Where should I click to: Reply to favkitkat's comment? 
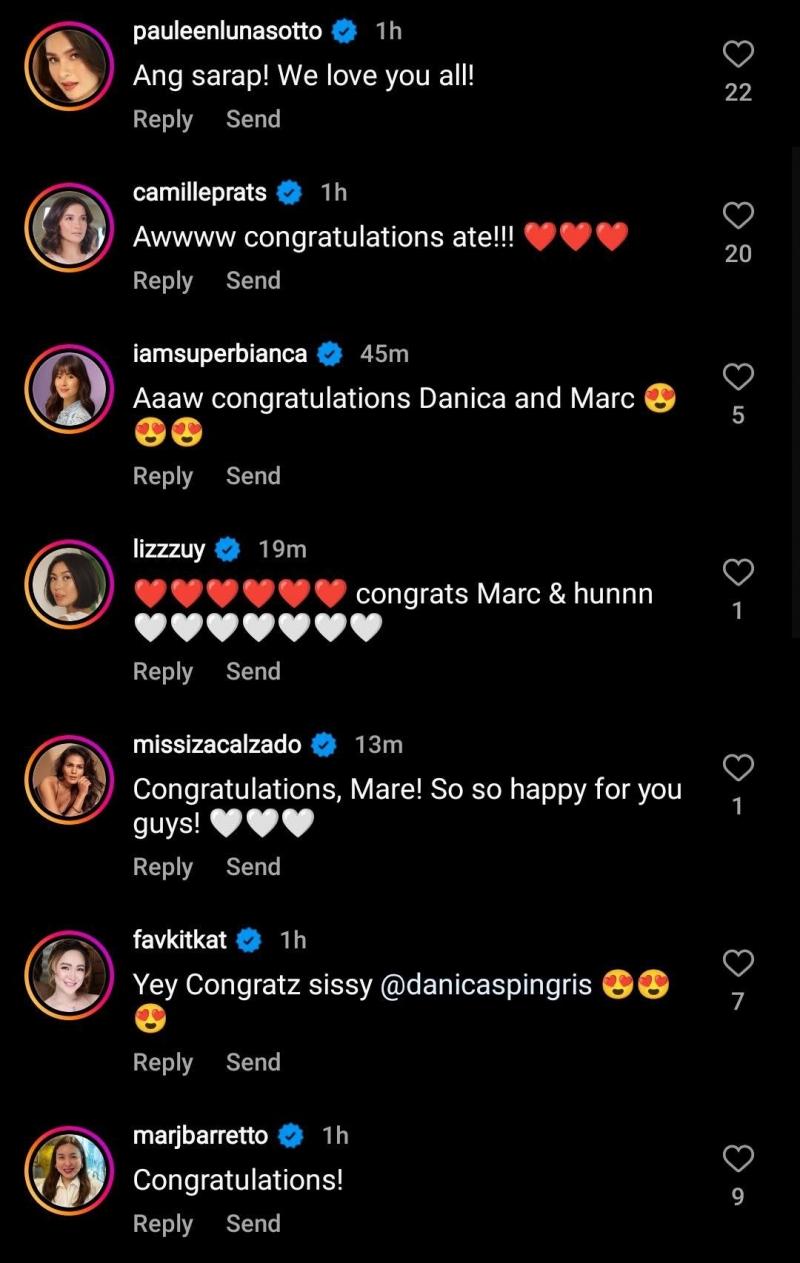(x=162, y=1062)
